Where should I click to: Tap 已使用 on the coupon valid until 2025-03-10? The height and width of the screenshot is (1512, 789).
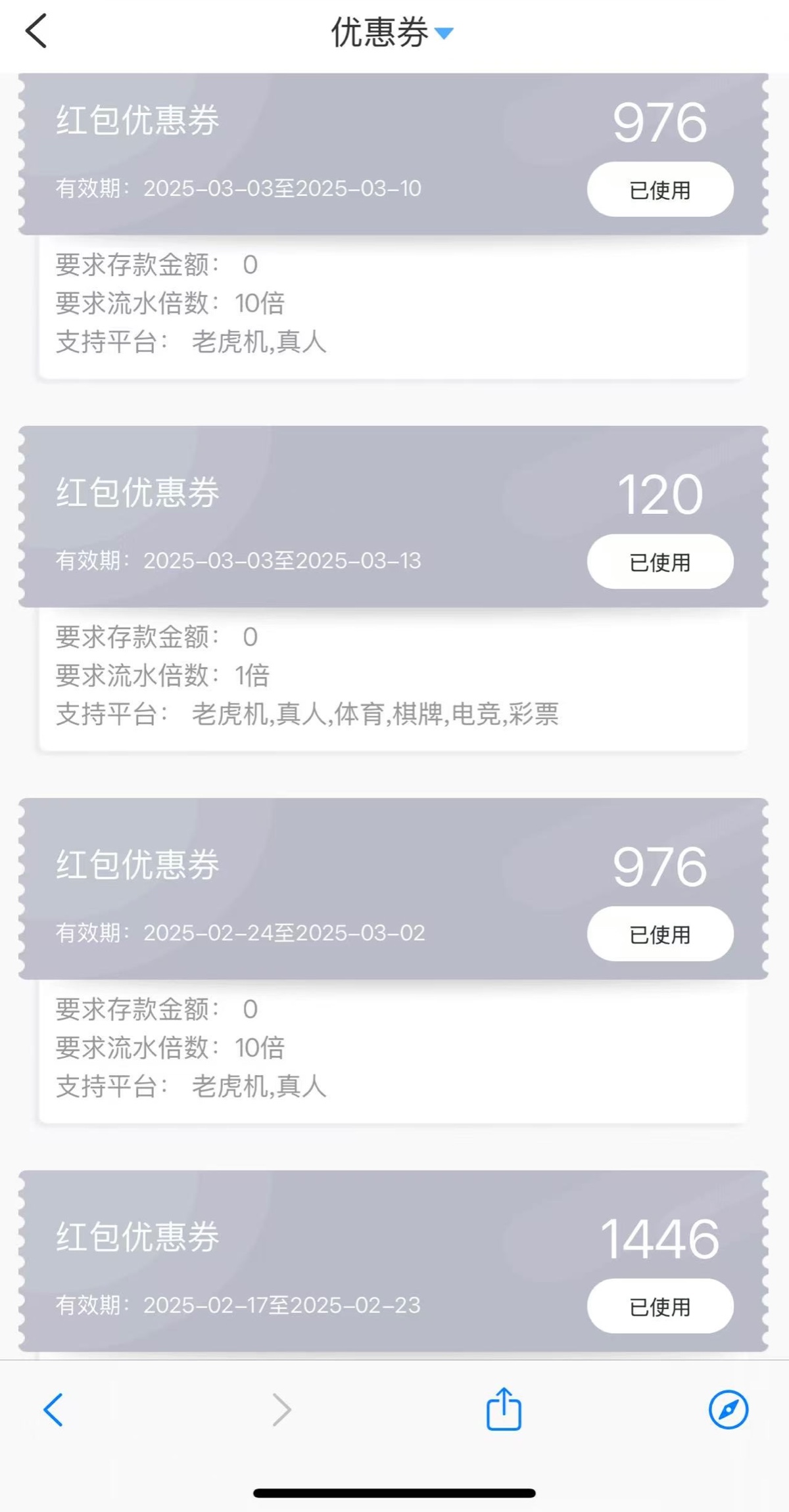(660, 189)
